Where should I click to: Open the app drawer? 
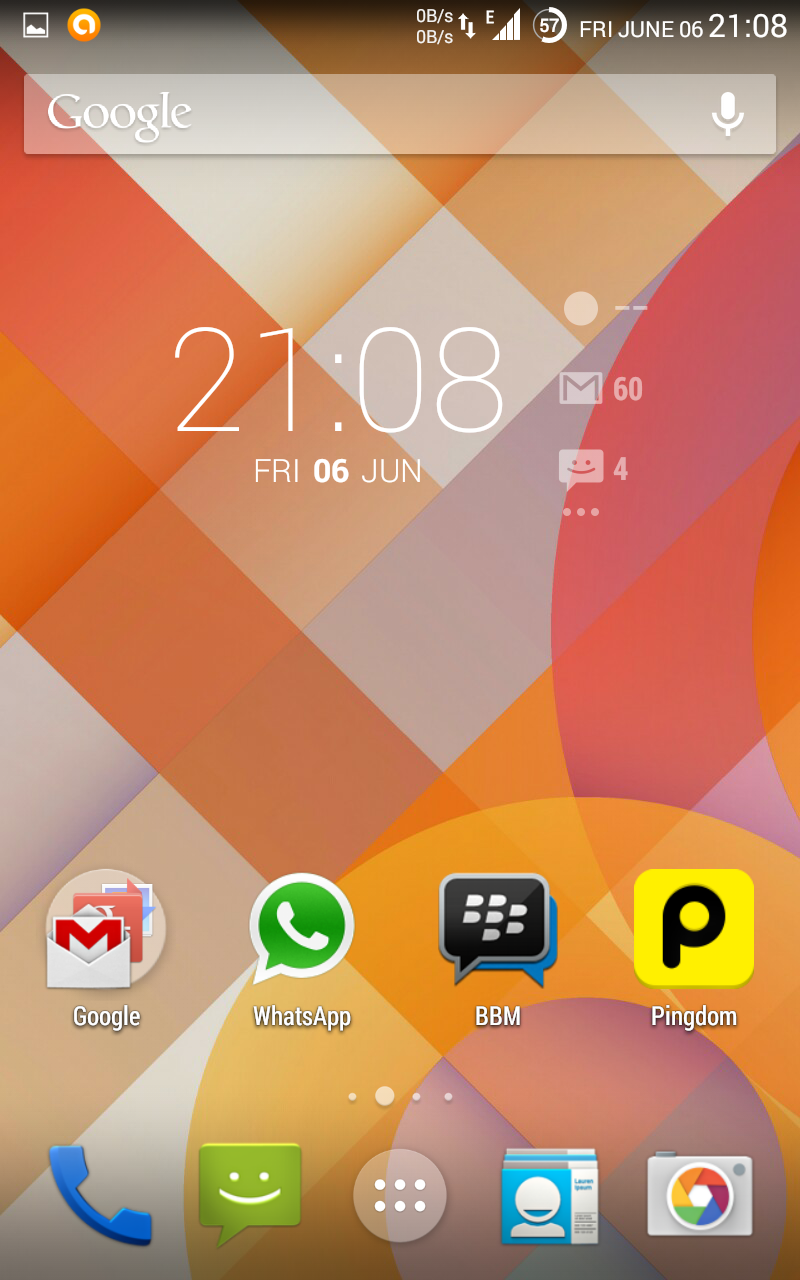400,1195
